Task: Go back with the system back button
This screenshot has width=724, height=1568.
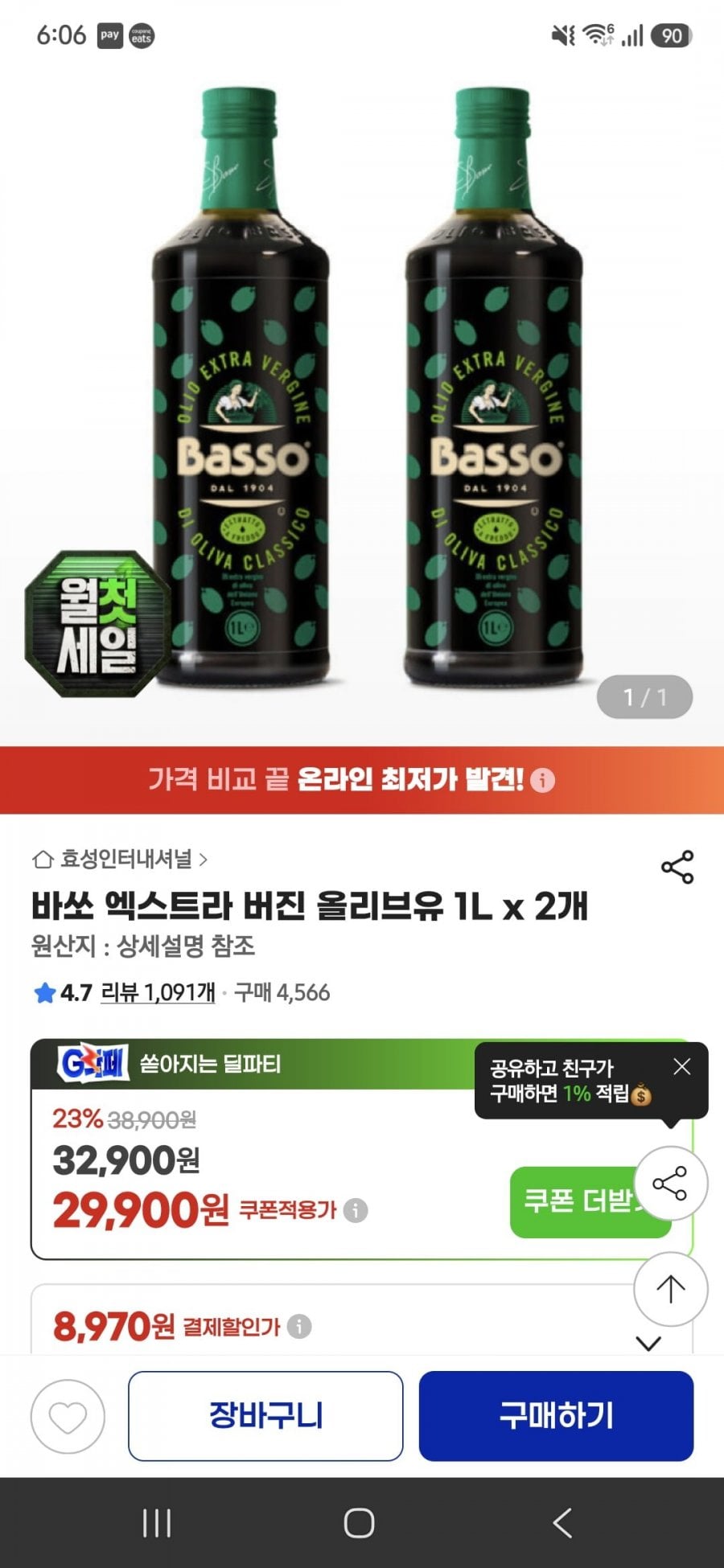Action: pyautogui.click(x=562, y=1523)
